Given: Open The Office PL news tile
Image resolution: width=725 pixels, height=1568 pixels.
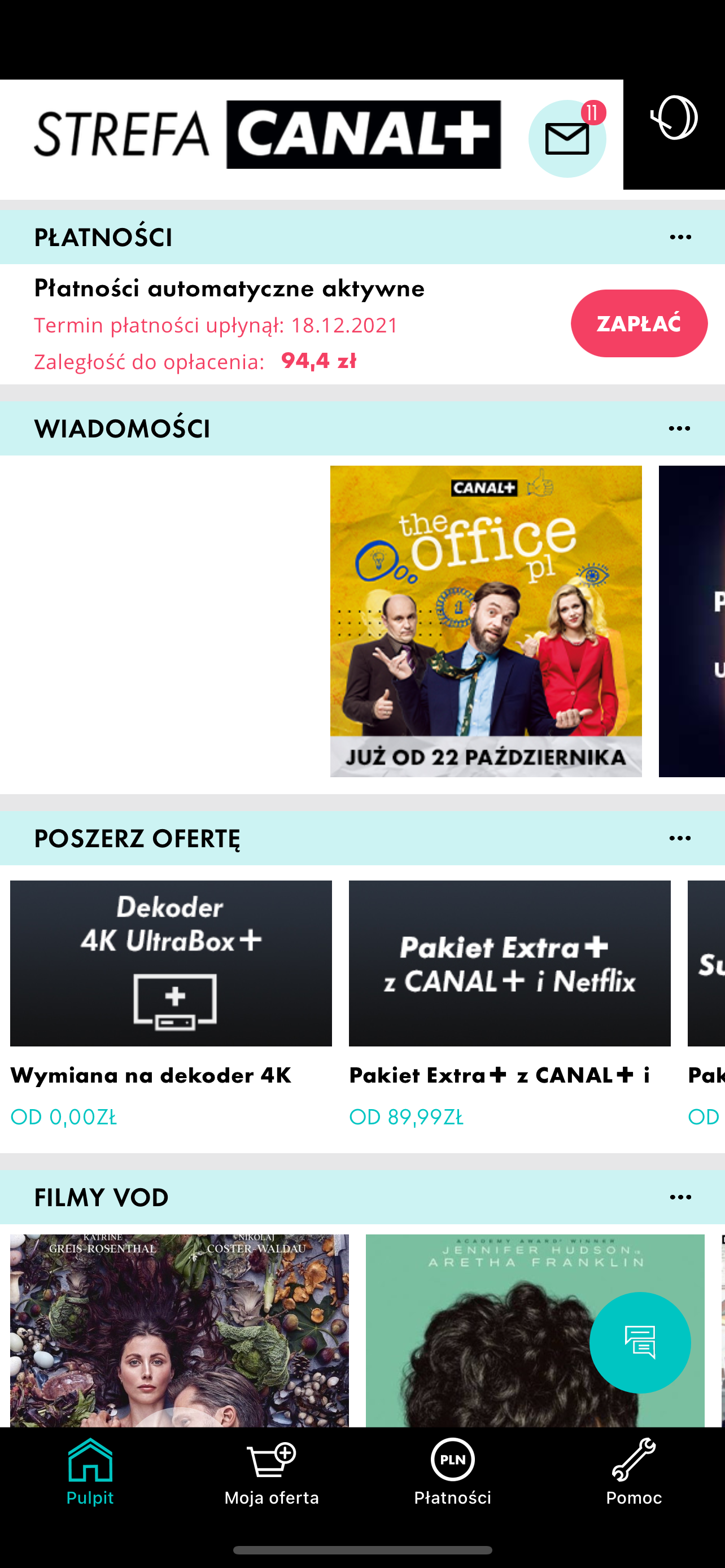Looking at the screenshot, I should click(485, 621).
